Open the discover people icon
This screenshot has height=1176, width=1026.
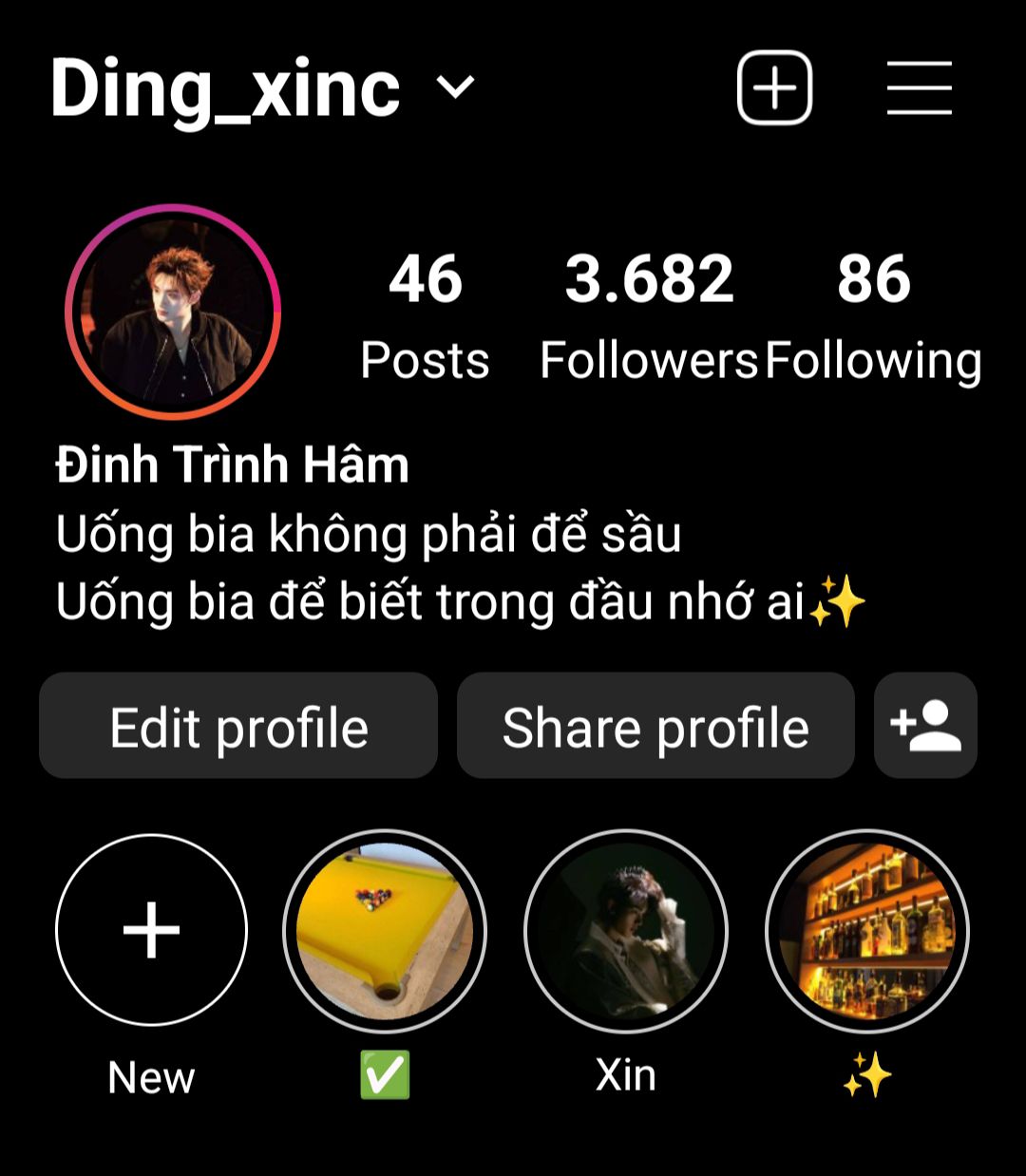pos(925,726)
